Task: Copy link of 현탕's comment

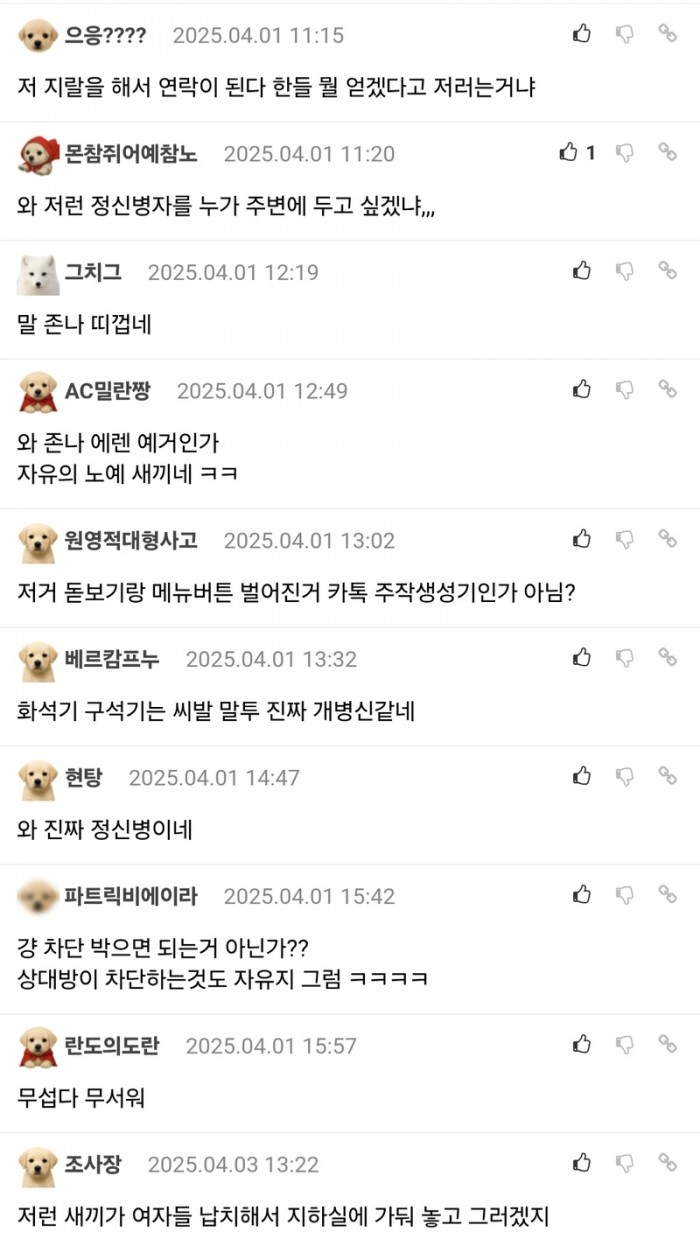Action: pos(667,775)
